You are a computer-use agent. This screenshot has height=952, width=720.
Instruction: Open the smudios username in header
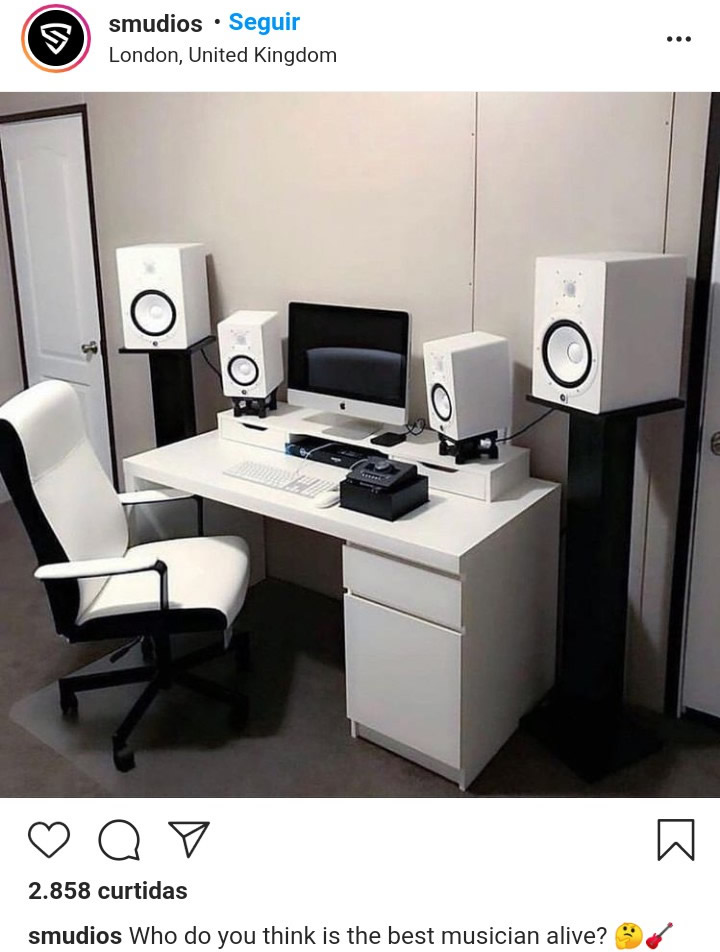[x=155, y=23]
